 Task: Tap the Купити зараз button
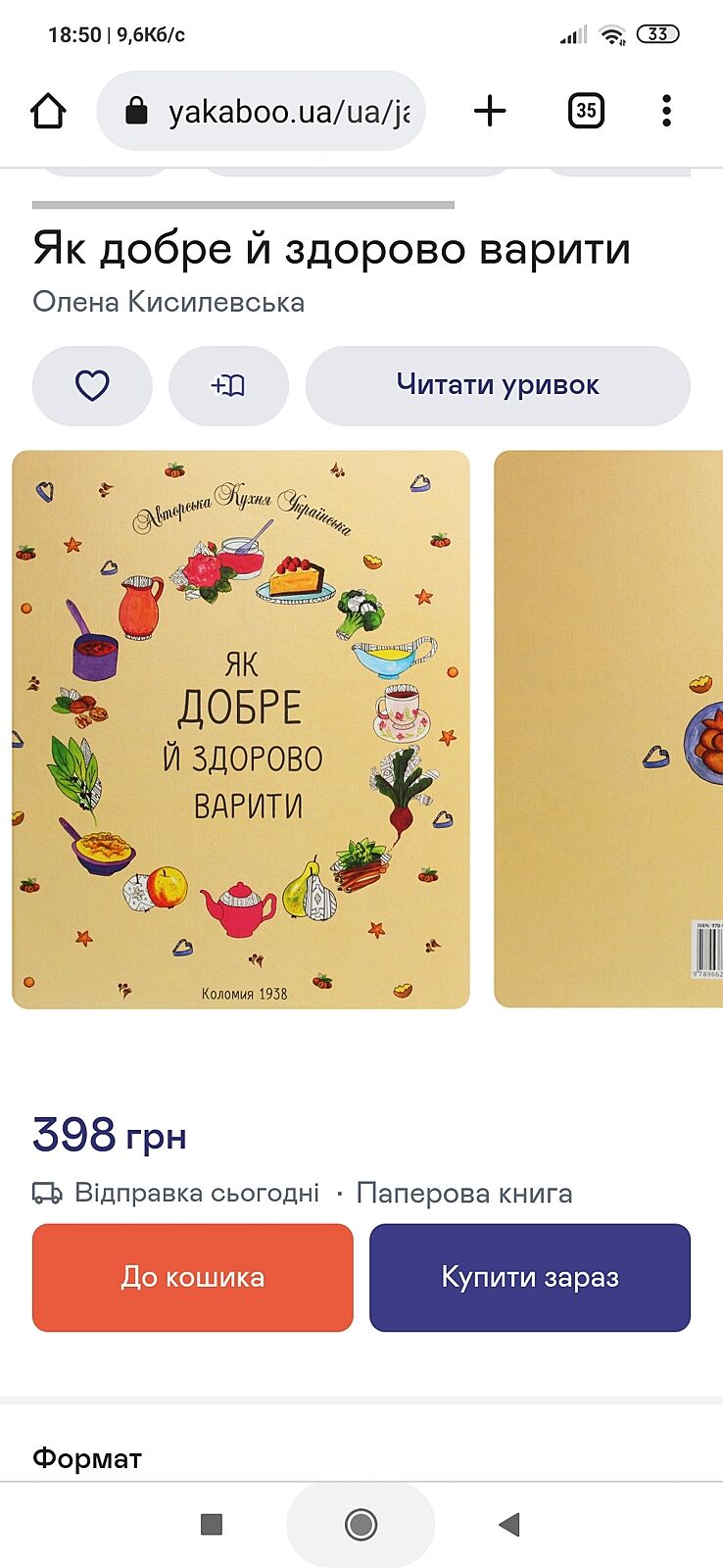(x=530, y=1277)
